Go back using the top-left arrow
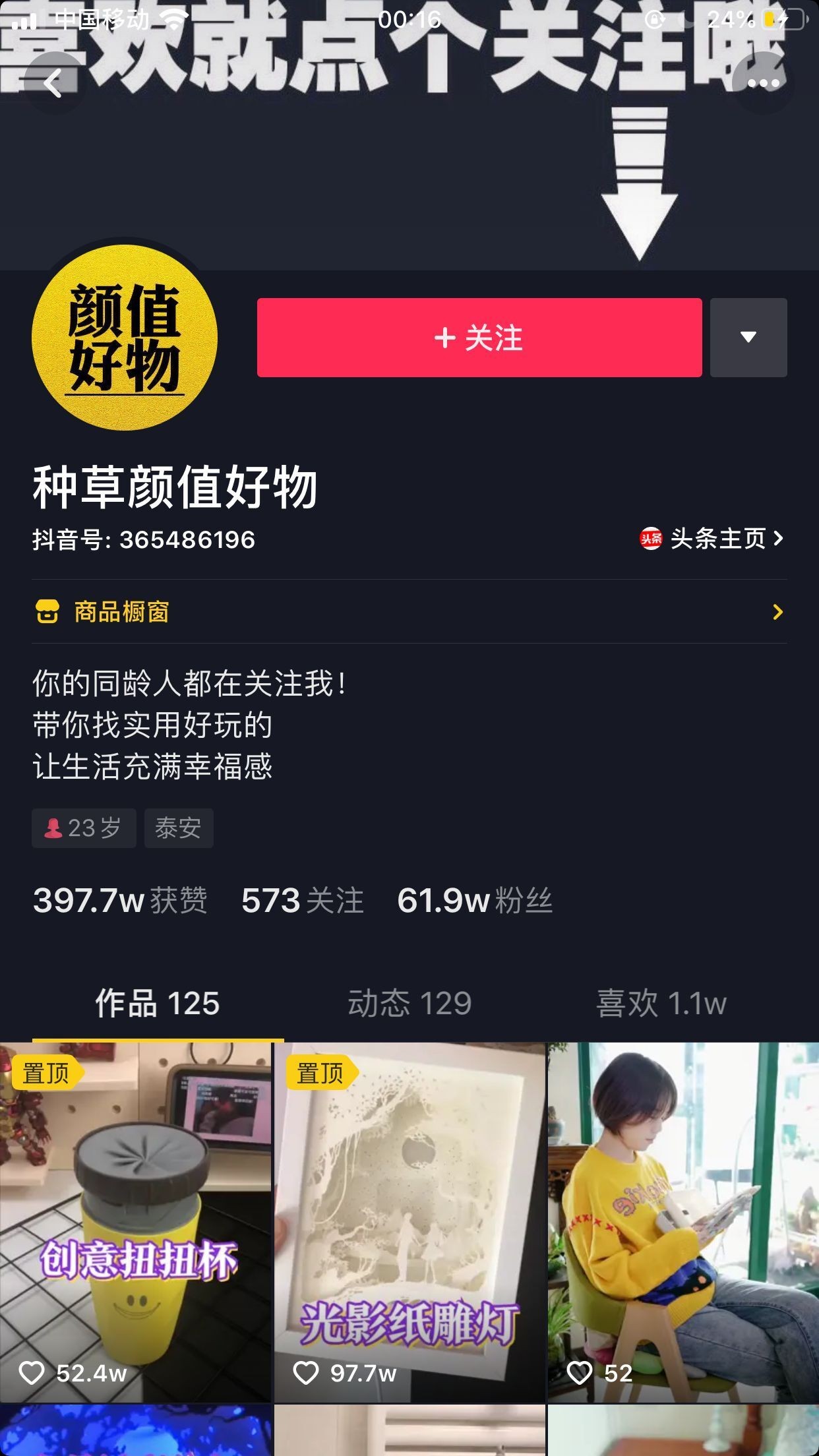This screenshot has height=1456, width=819. tap(53, 83)
